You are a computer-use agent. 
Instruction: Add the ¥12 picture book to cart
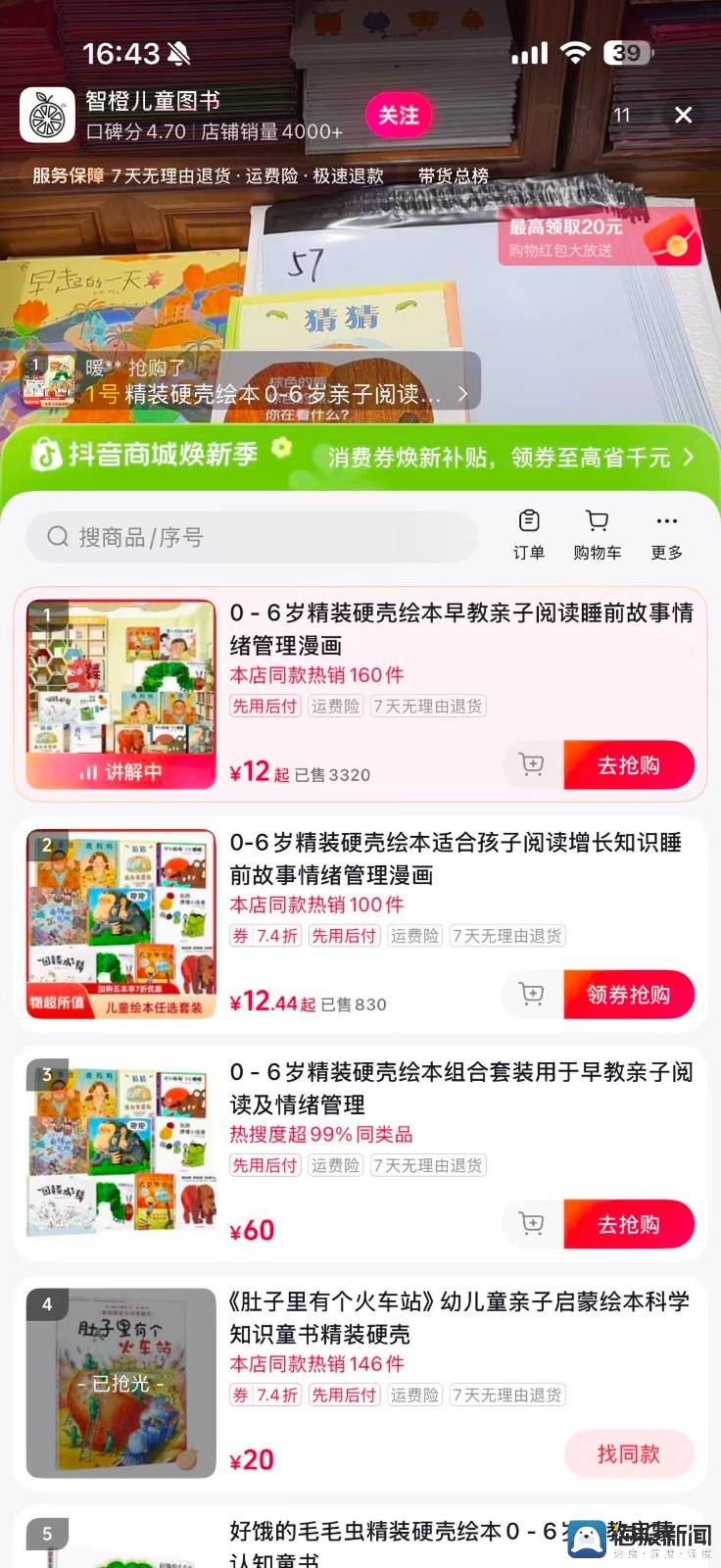click(532, 765)
